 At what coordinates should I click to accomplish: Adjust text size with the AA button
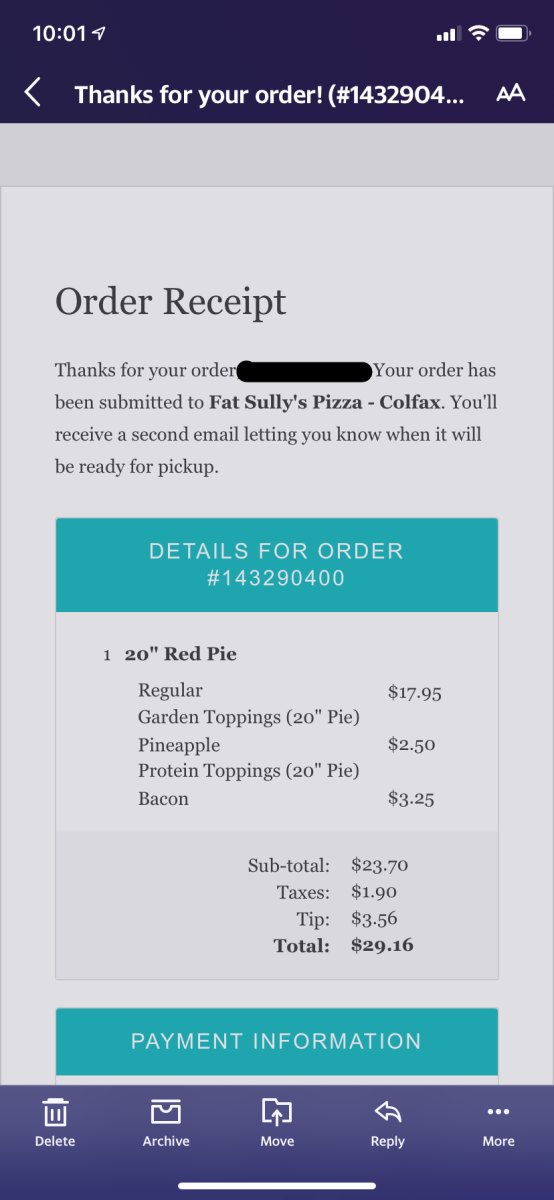[510, 94]
